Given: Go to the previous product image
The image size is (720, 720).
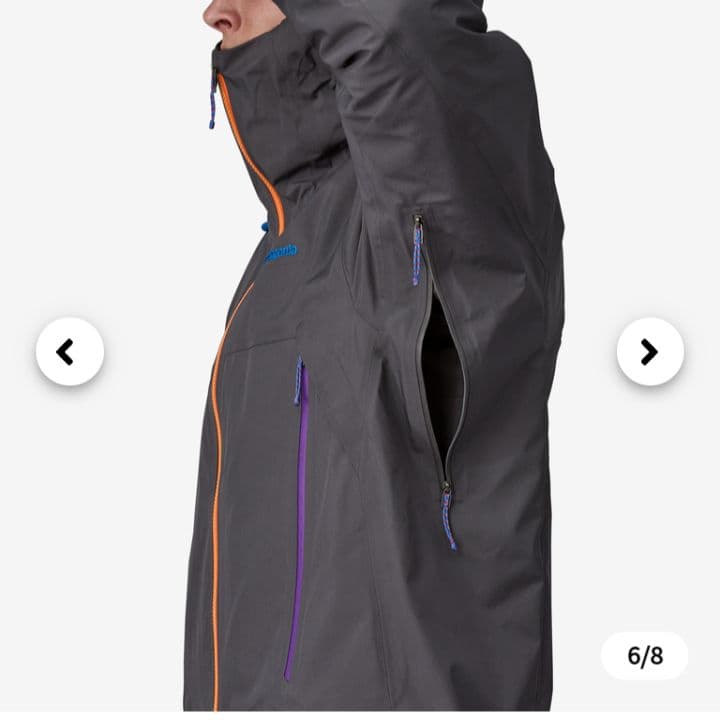Looking at the screenshot, I should pyautogui.click(x=69, y=352).
